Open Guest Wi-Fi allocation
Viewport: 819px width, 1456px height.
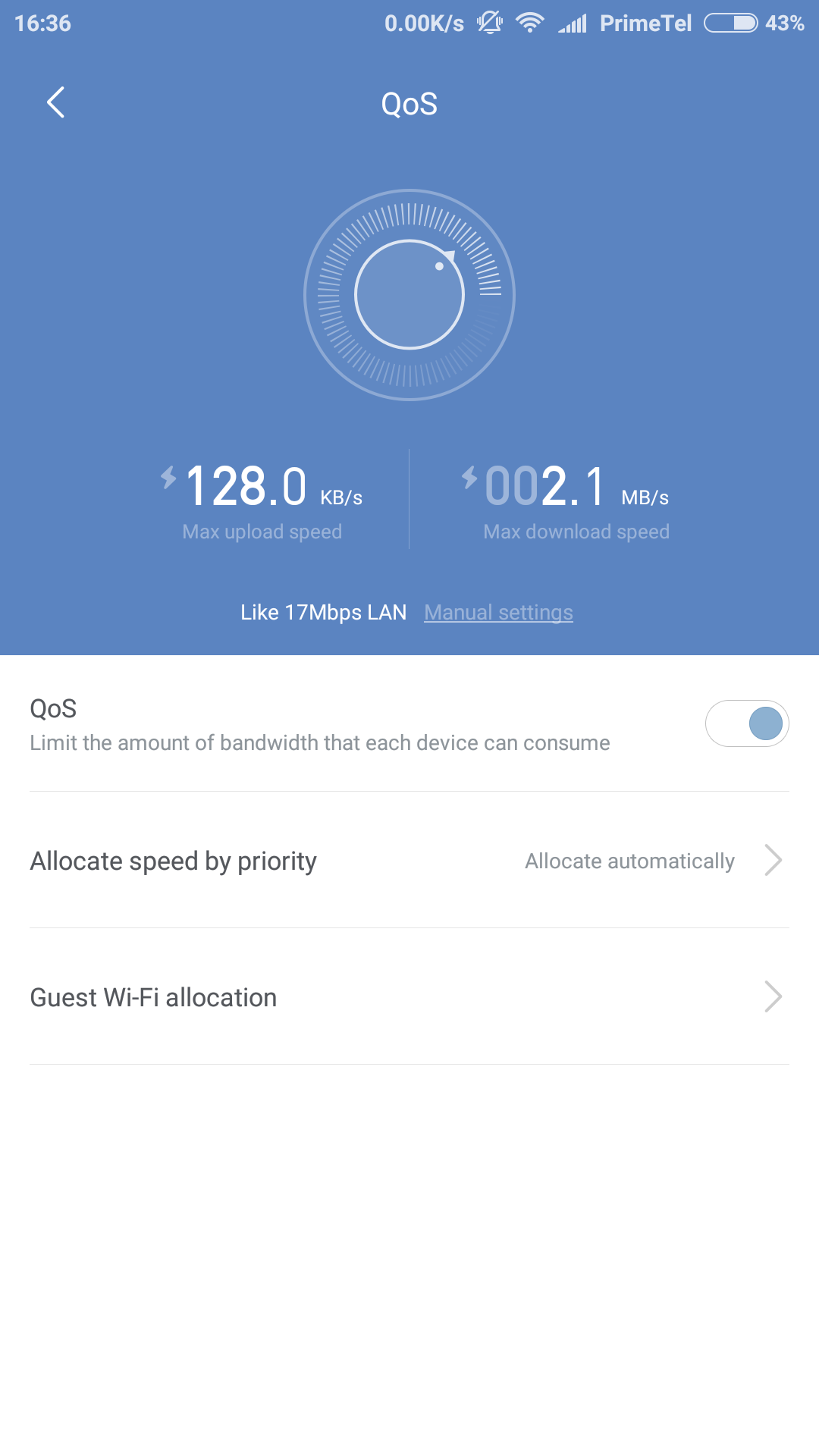[x=409, y=997]
